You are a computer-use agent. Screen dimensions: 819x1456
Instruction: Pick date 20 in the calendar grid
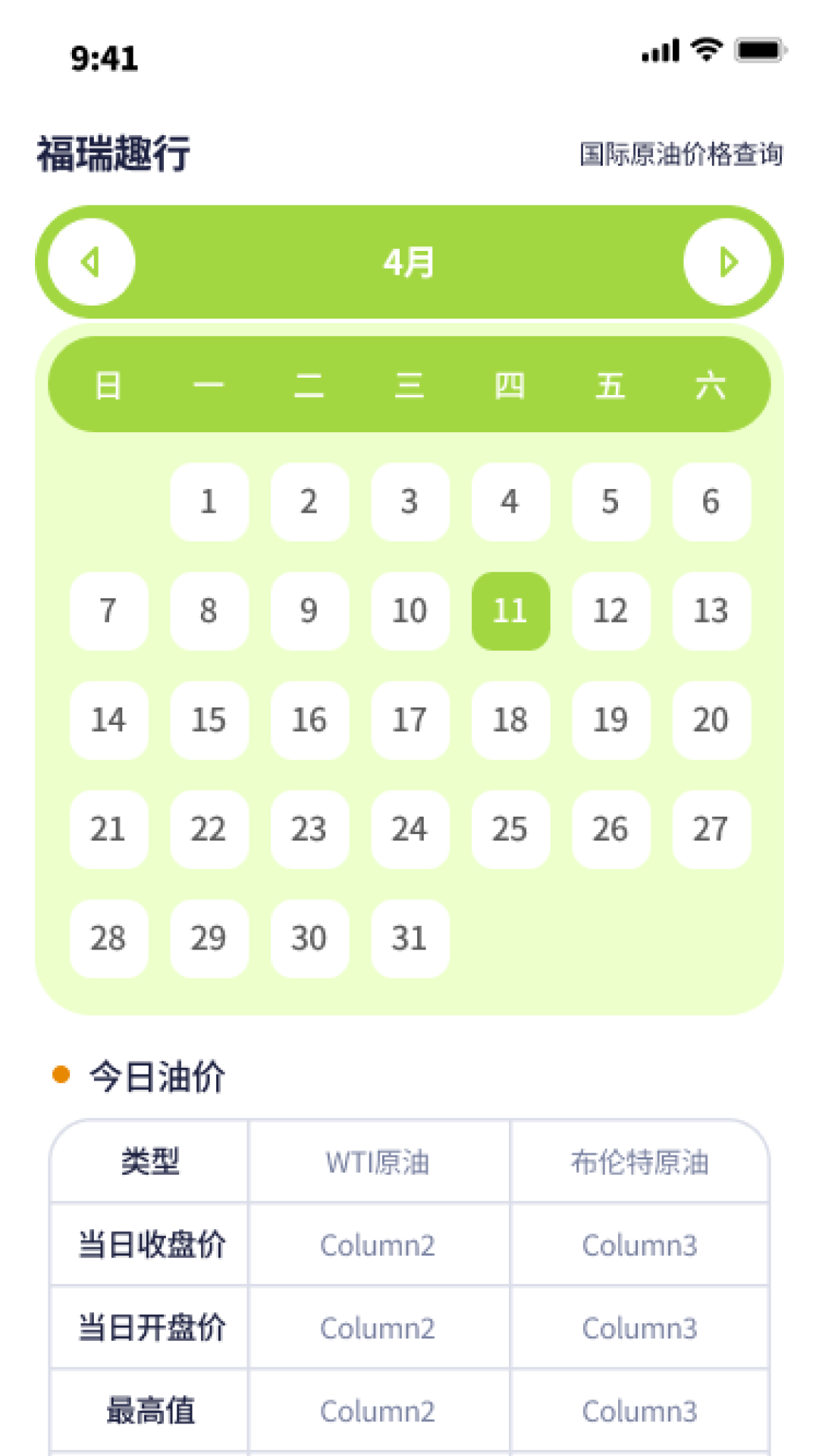(711, 720)
